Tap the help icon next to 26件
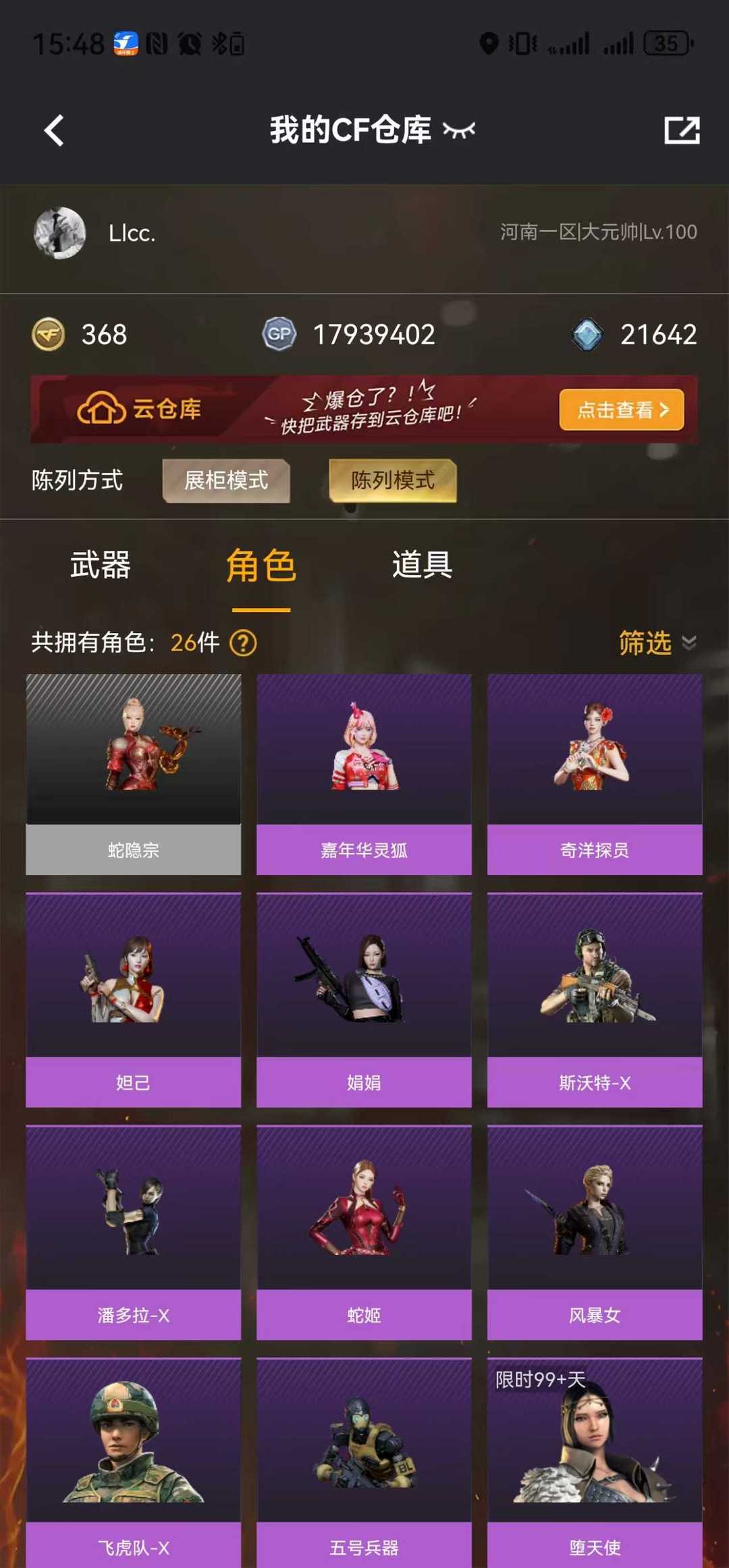Image resolution: width=729 pixels, height=1568 pixels. point(243,643)
